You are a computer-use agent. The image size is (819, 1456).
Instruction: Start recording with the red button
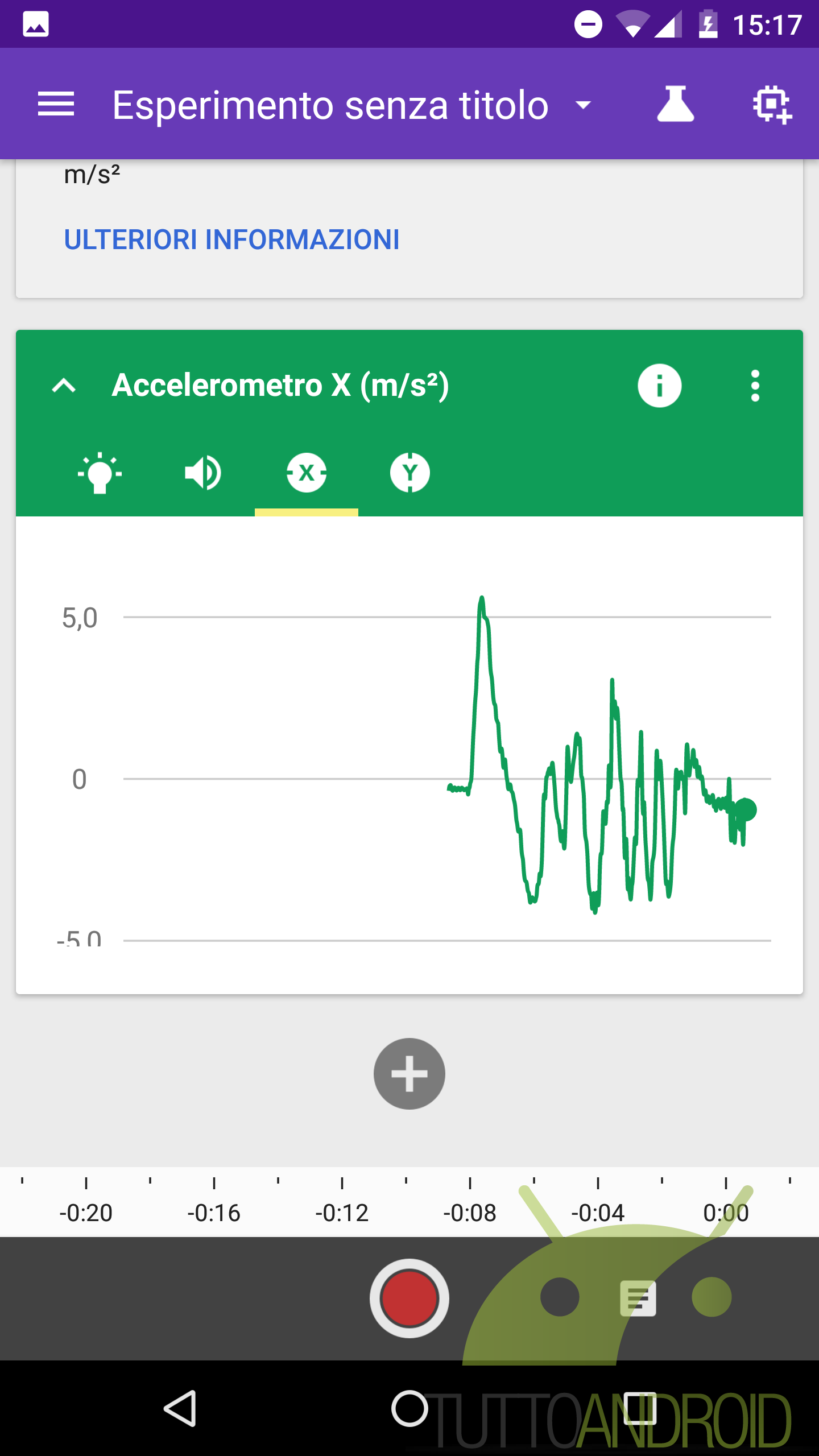point(409,1298)
